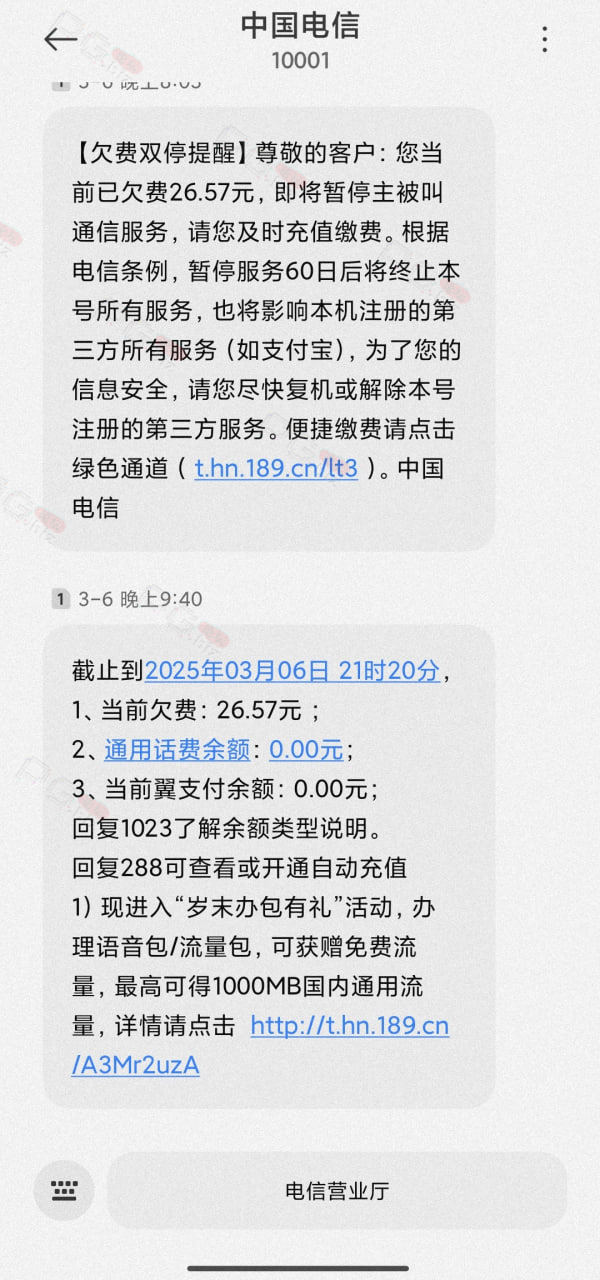600x1280 pixels.
Task: Open the t.hn.189.cn/lt3 payment link
Action: pyautogui.click(x=276, y=468)
